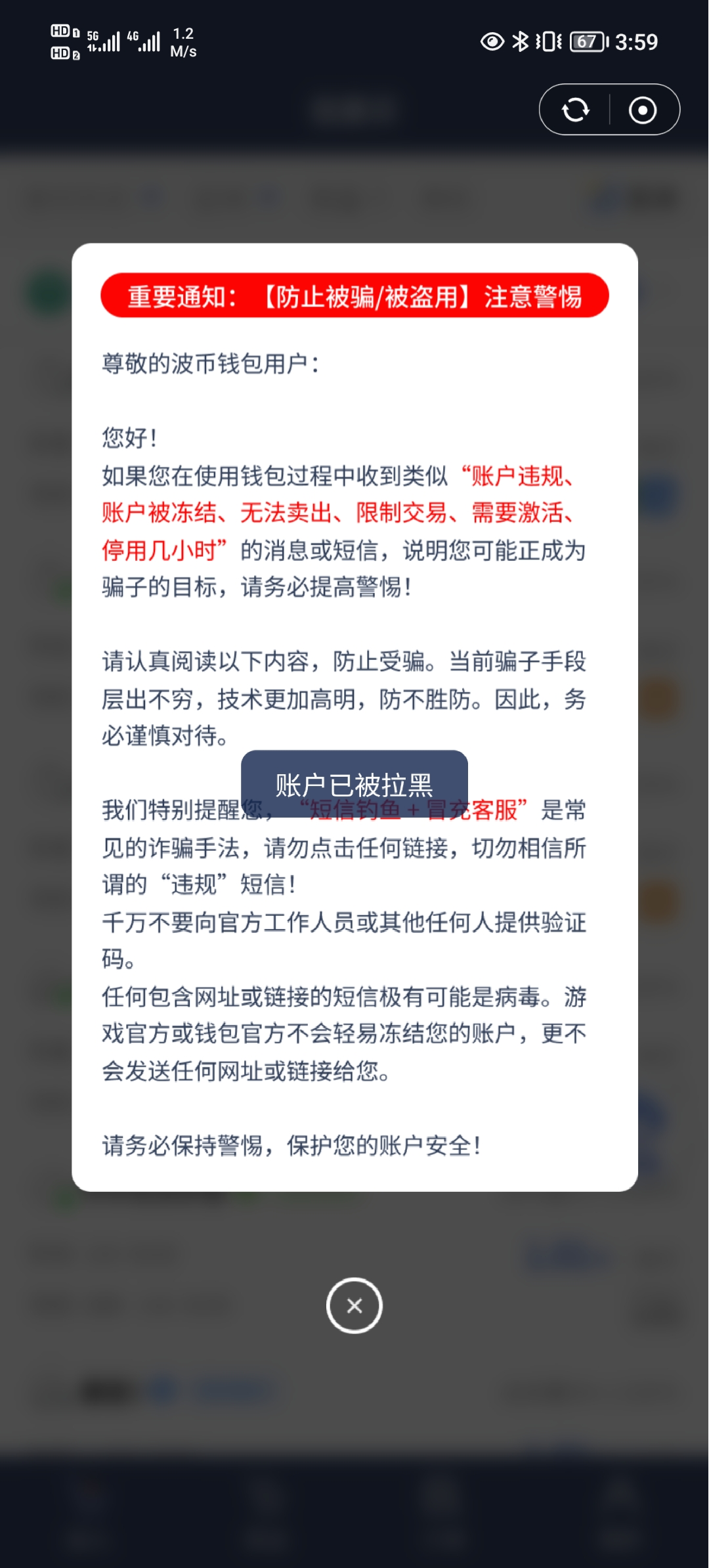Dismiss the warning notice popup
Viewport: 709px width, 1568px height.
point(354,1305)
